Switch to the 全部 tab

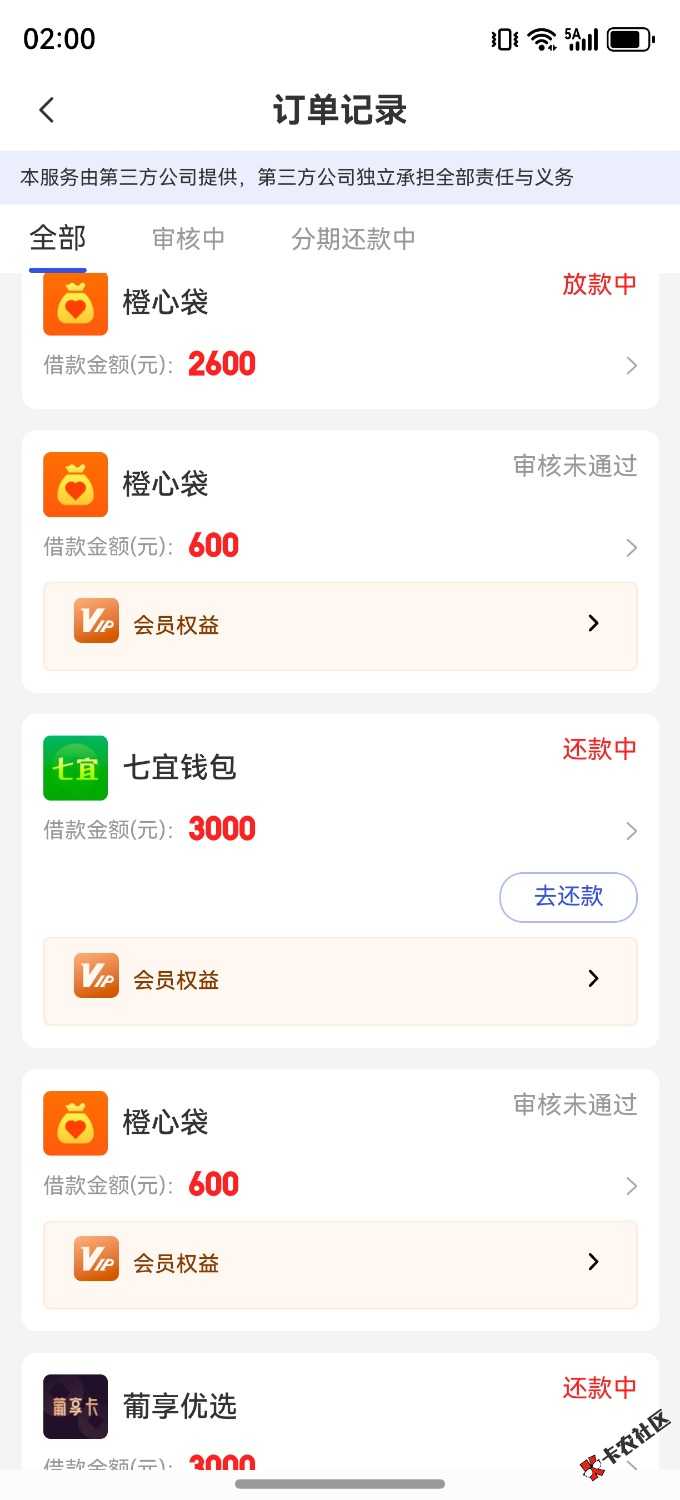tap(58, 239)
